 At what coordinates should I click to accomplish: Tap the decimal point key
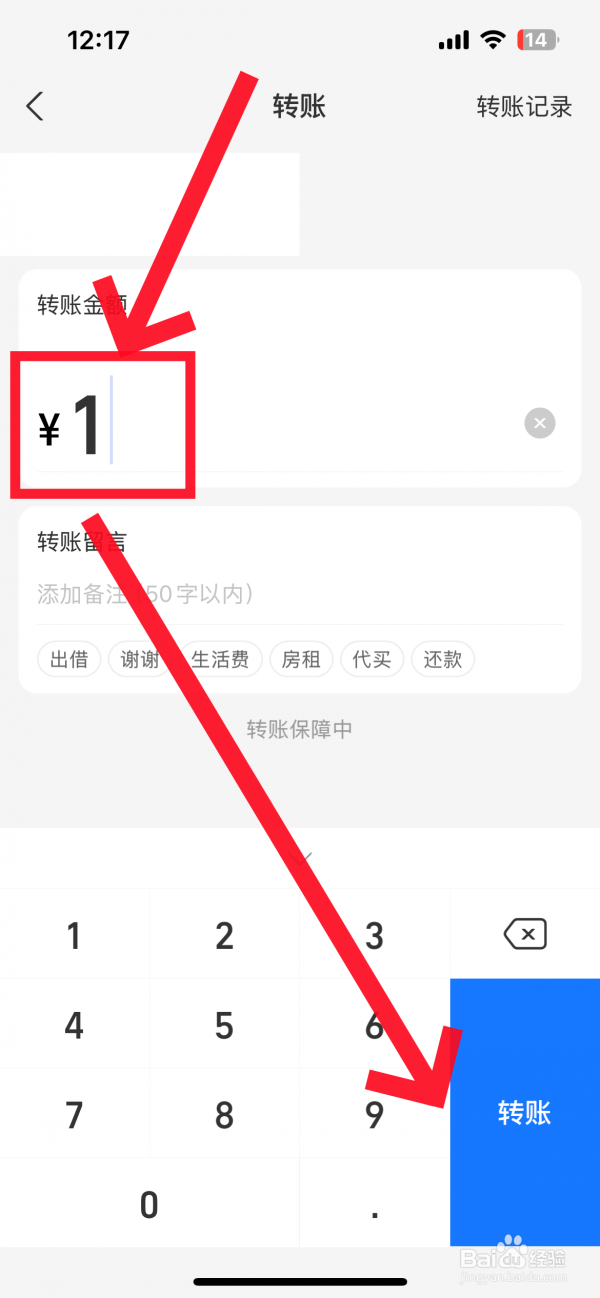click(x=375, y=1203)
